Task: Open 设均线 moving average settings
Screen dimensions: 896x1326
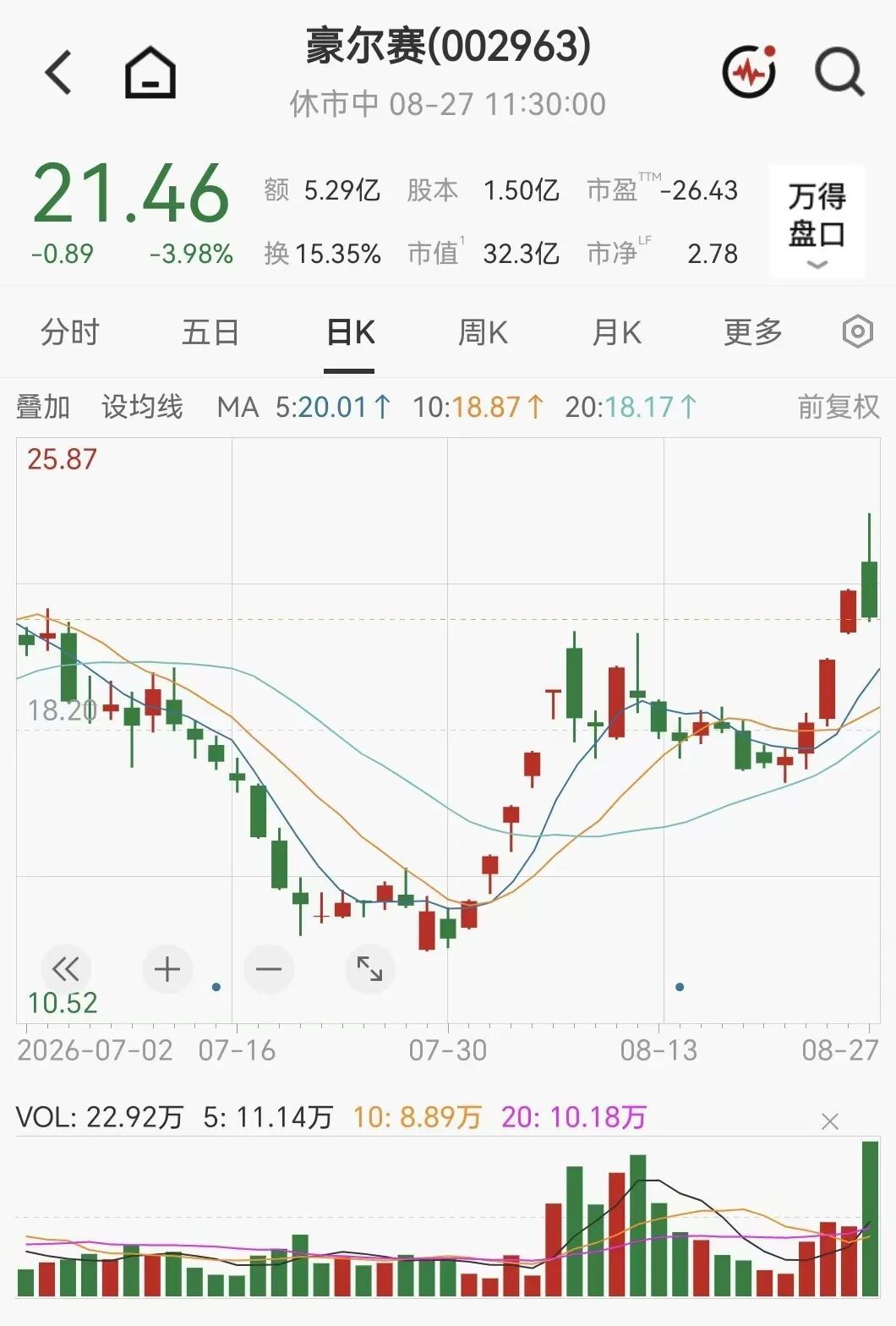Action: point(142,407)
